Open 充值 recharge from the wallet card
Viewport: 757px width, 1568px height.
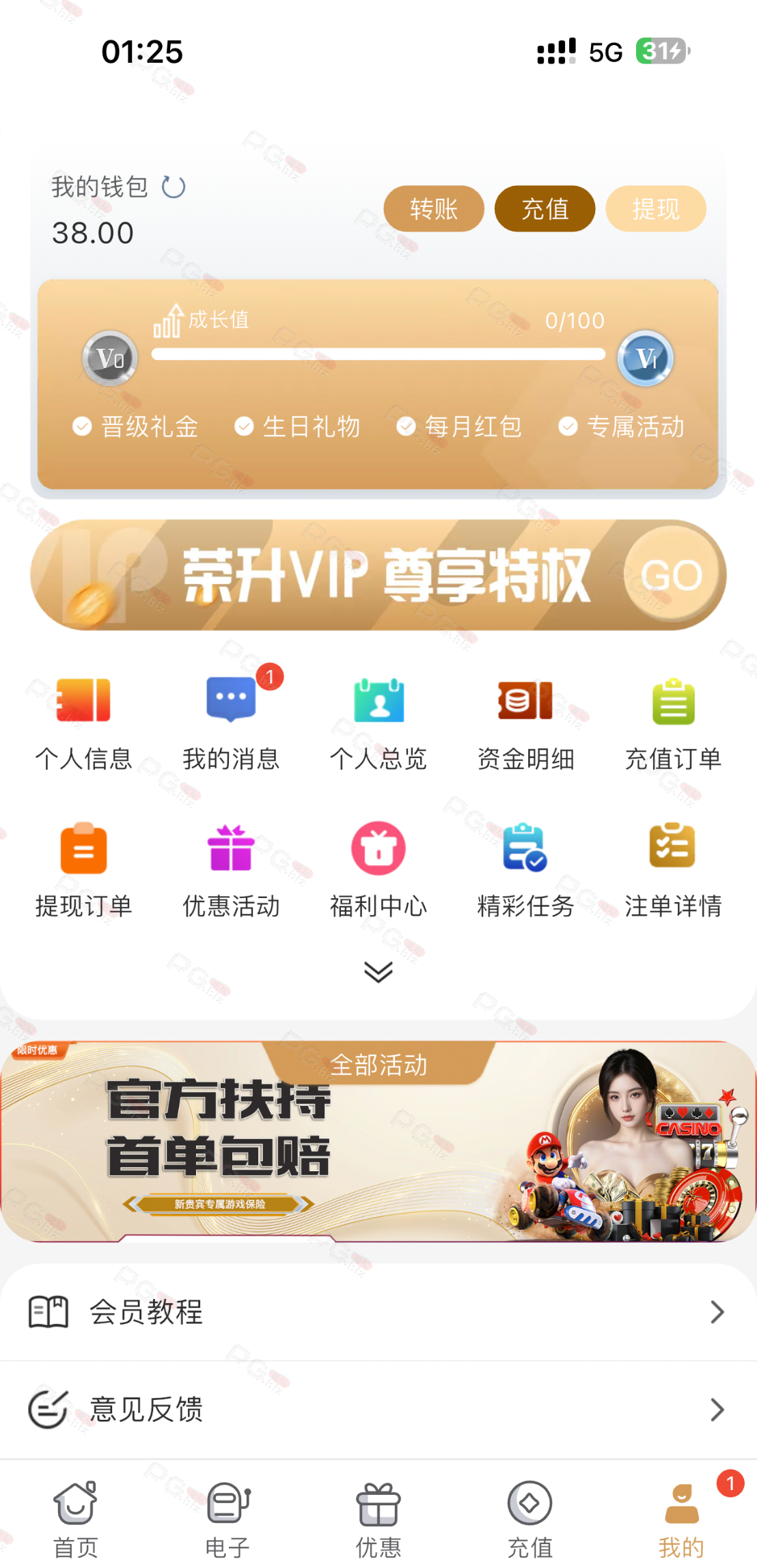click(x=545, y=209)
